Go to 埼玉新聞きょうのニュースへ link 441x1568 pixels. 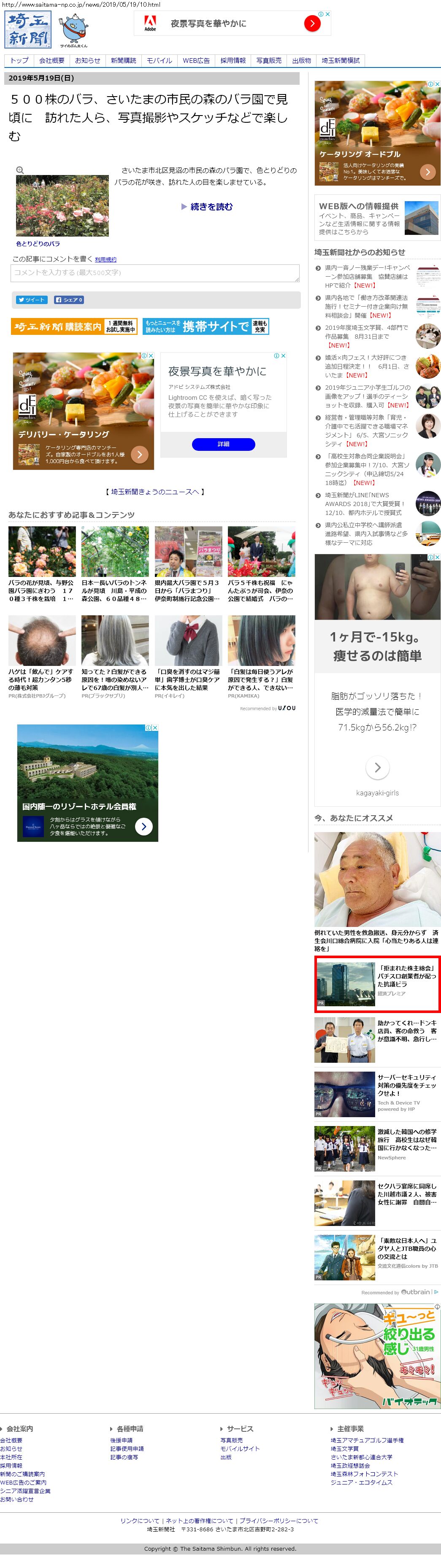pyautogui.click(x=155, y=492)
